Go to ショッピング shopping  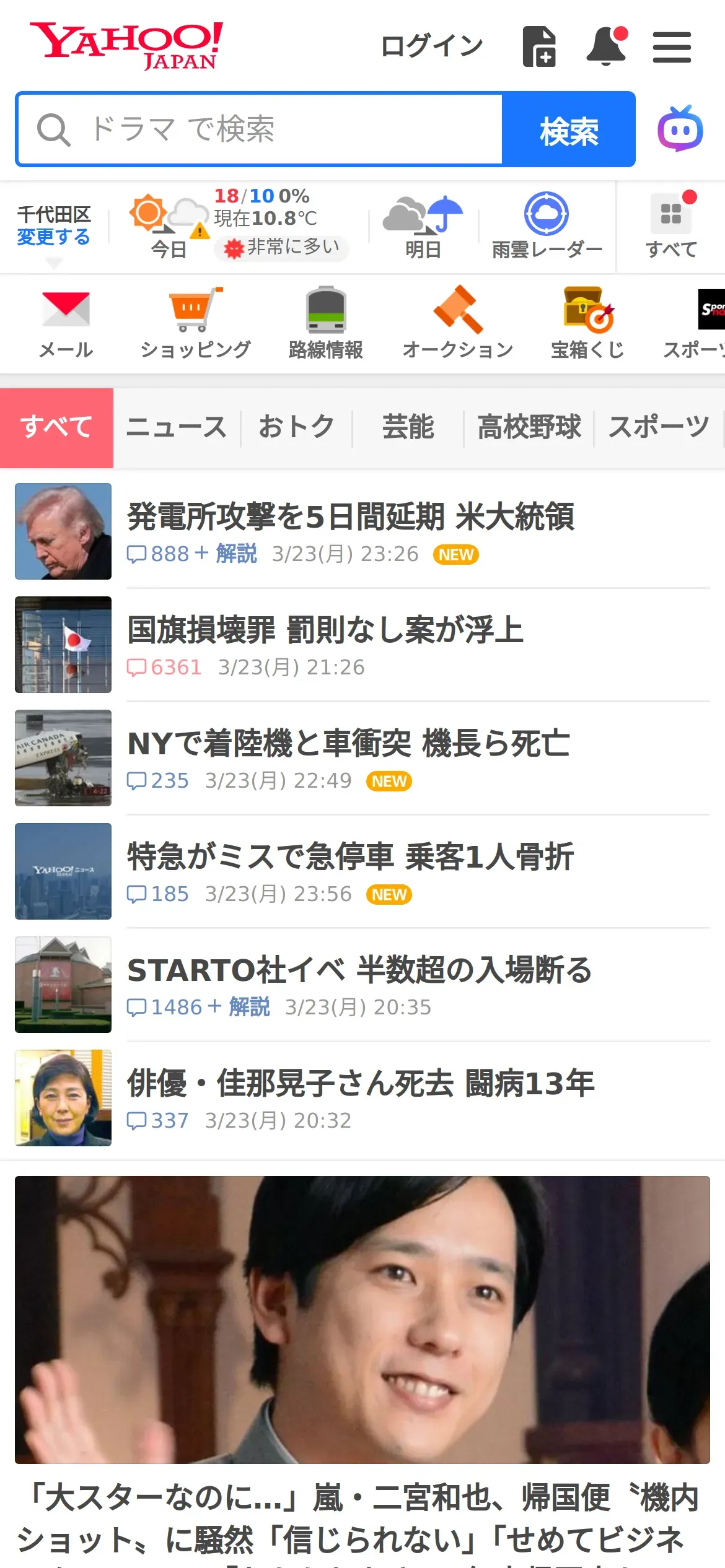(x=196, y=323)
